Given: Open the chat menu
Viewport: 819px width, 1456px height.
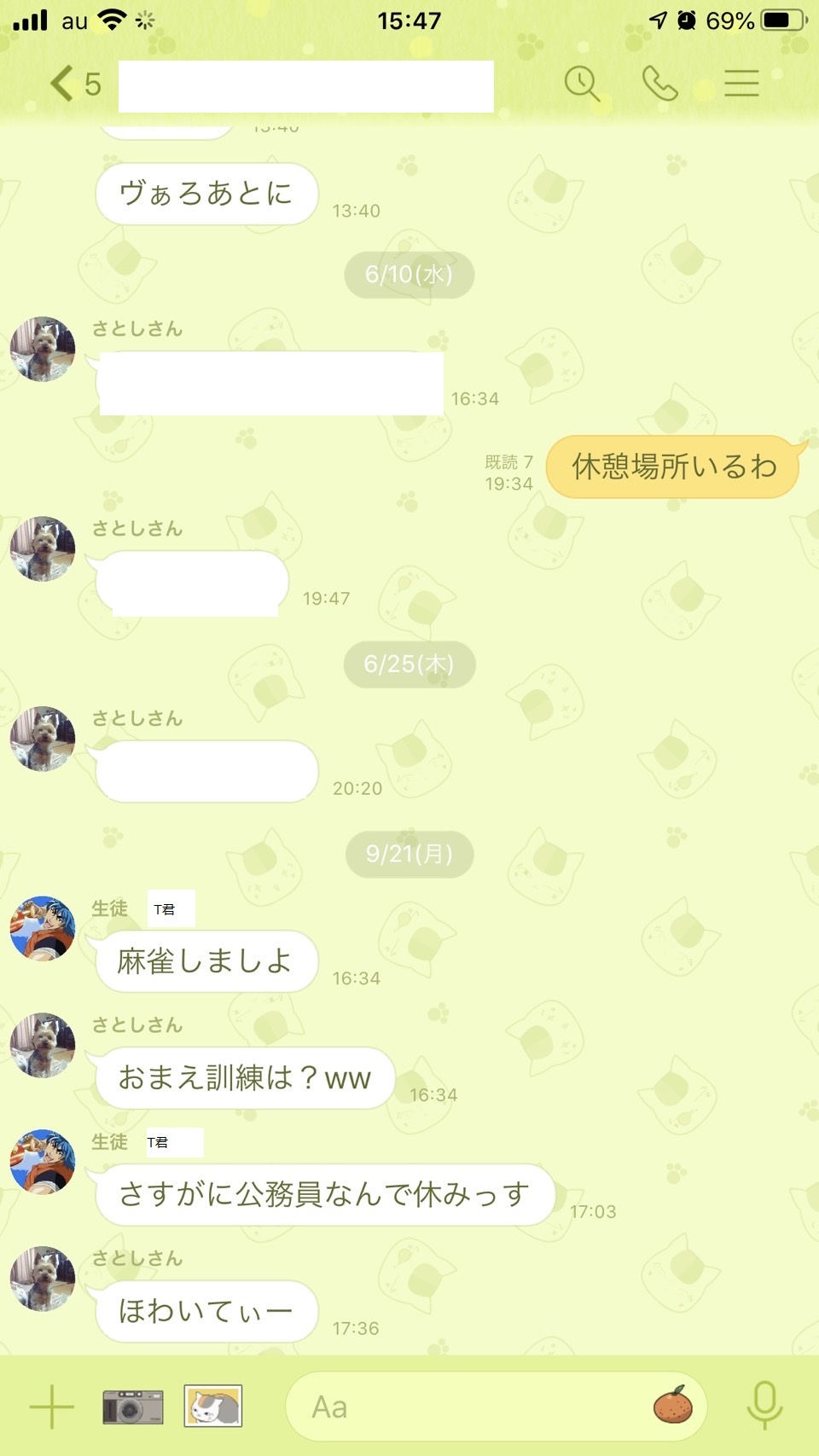Looking at the screenshot, I should pos(741,84).
